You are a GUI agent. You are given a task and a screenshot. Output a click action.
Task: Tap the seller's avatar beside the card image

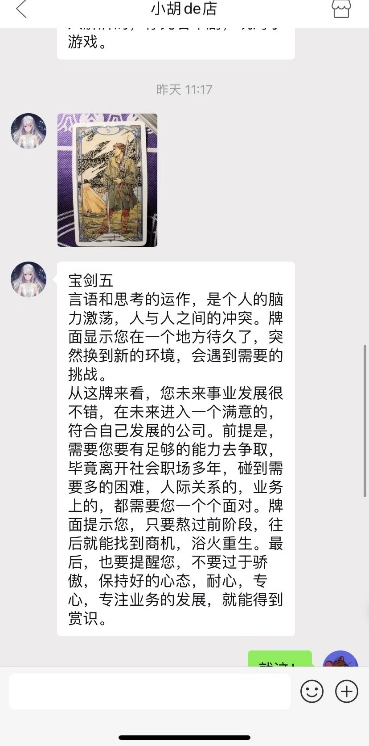coord(29,131)
